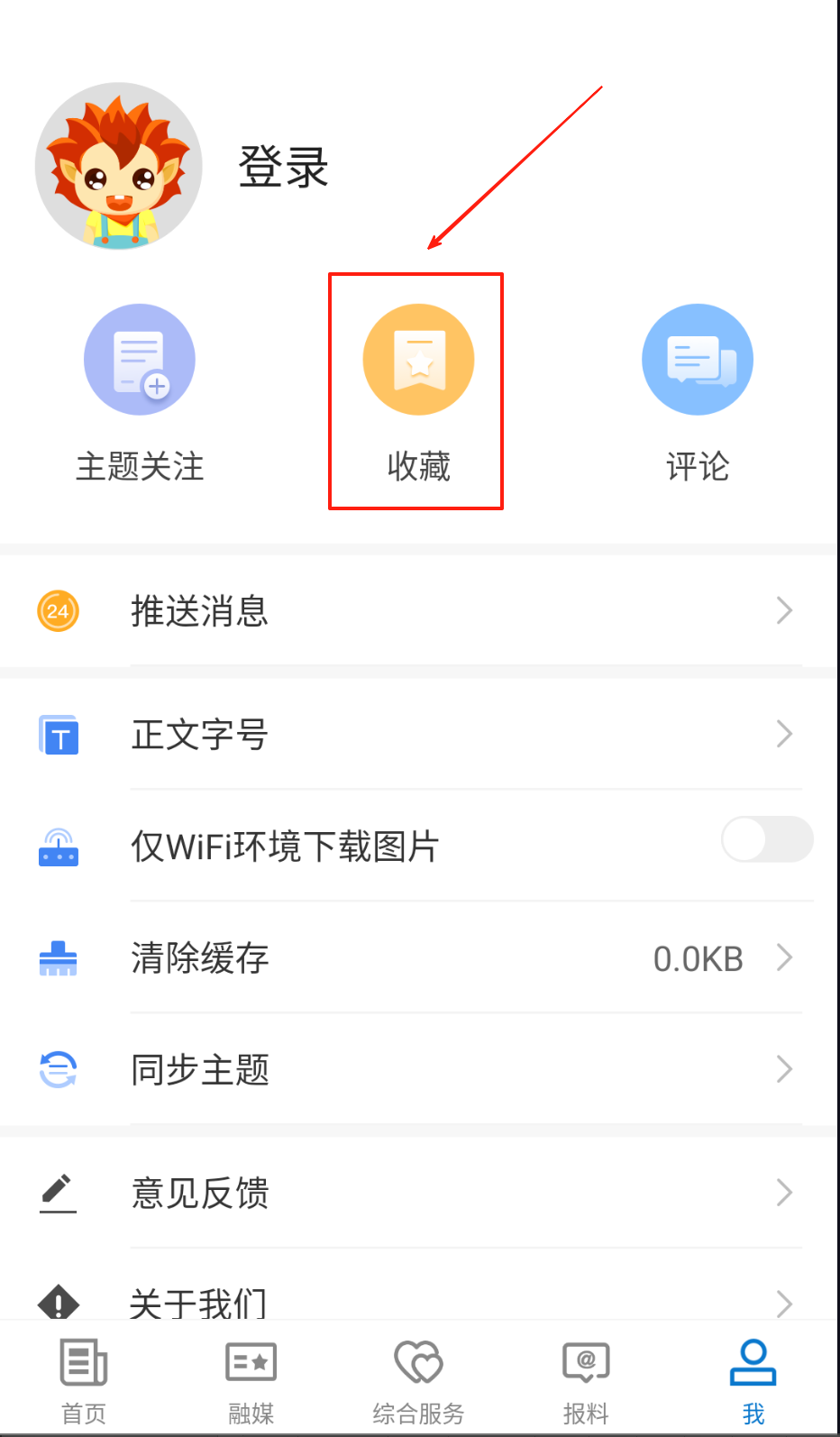Open 同步主题 row

[419, 1070]
